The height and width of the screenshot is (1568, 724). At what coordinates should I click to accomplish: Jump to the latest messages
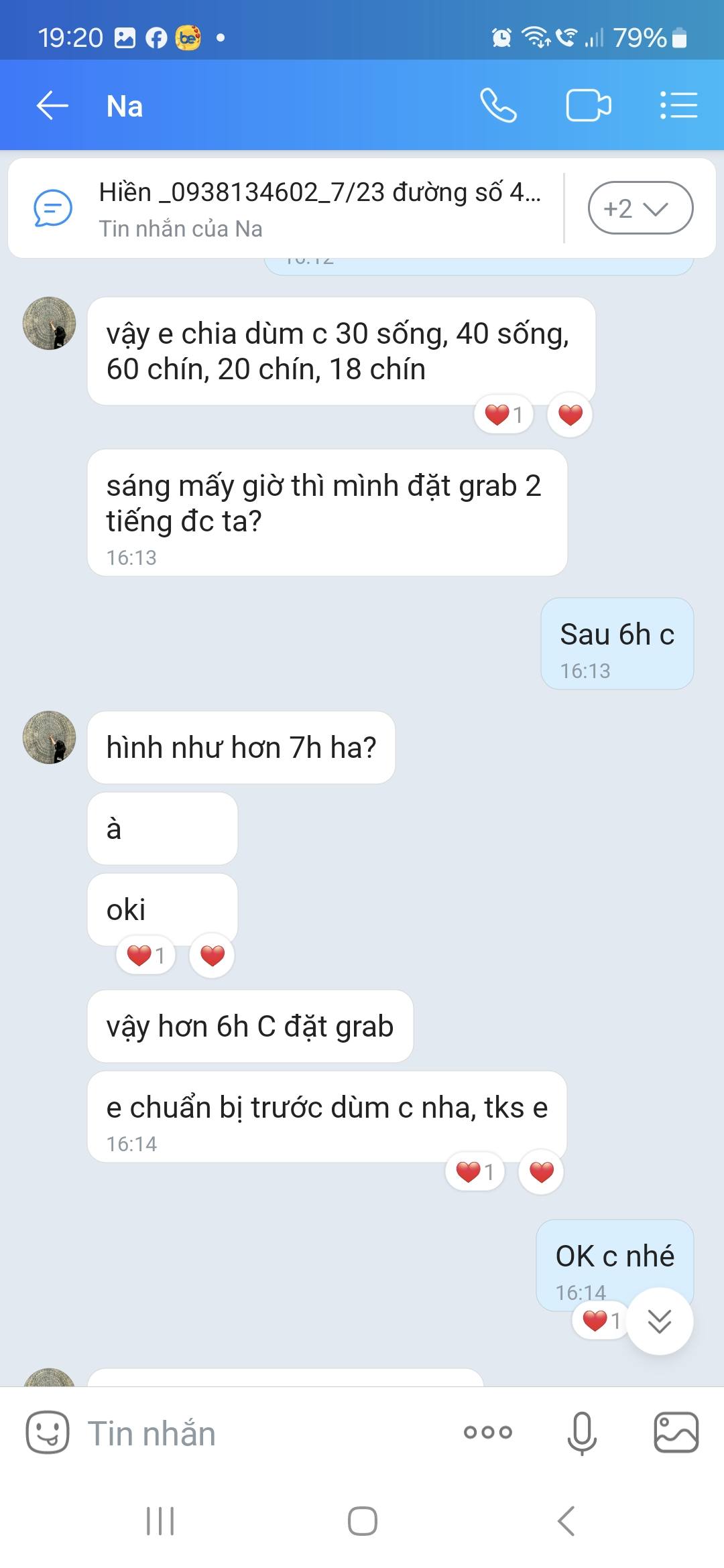660,1321
